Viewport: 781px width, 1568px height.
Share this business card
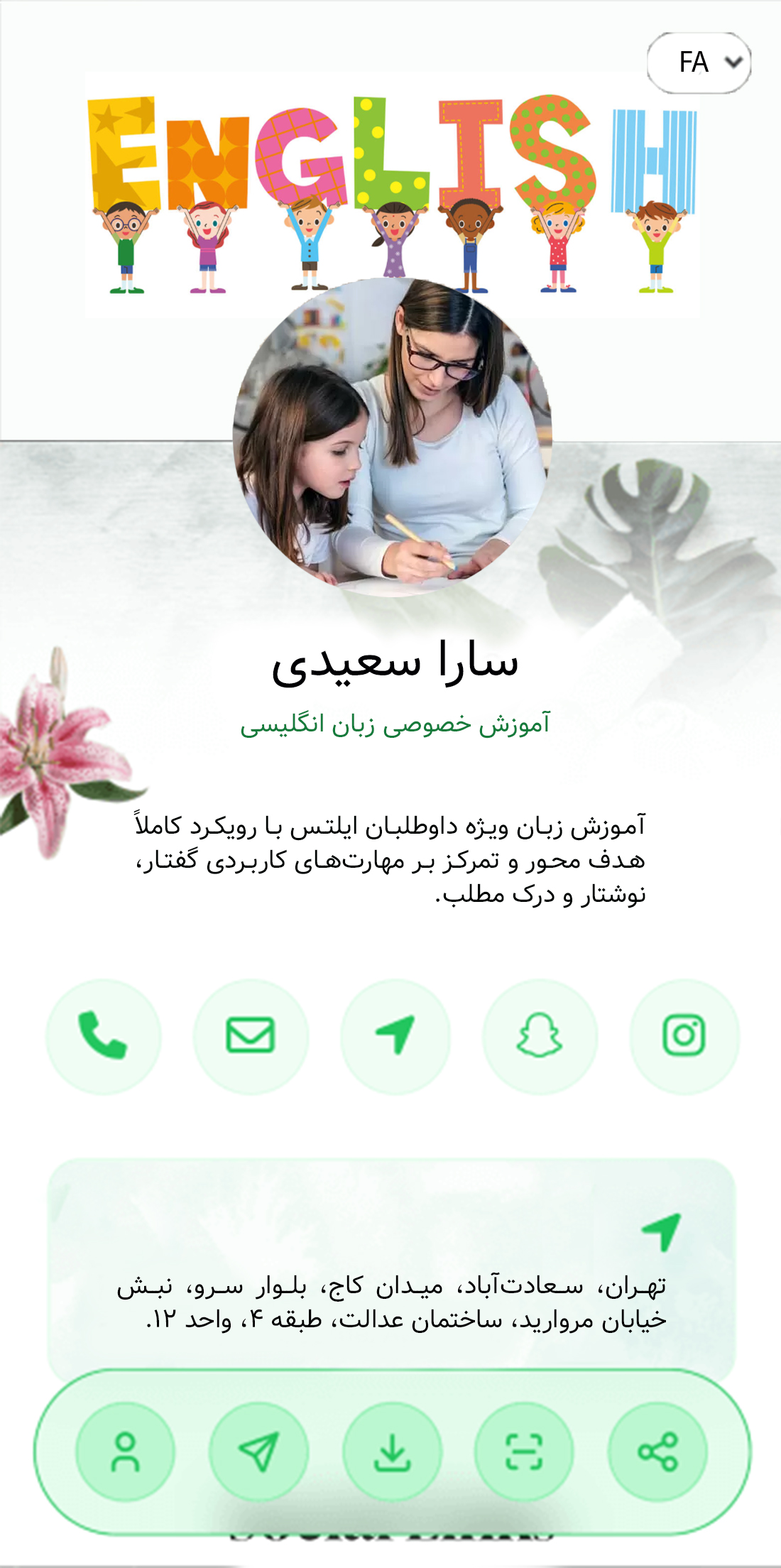(657, 1452)
